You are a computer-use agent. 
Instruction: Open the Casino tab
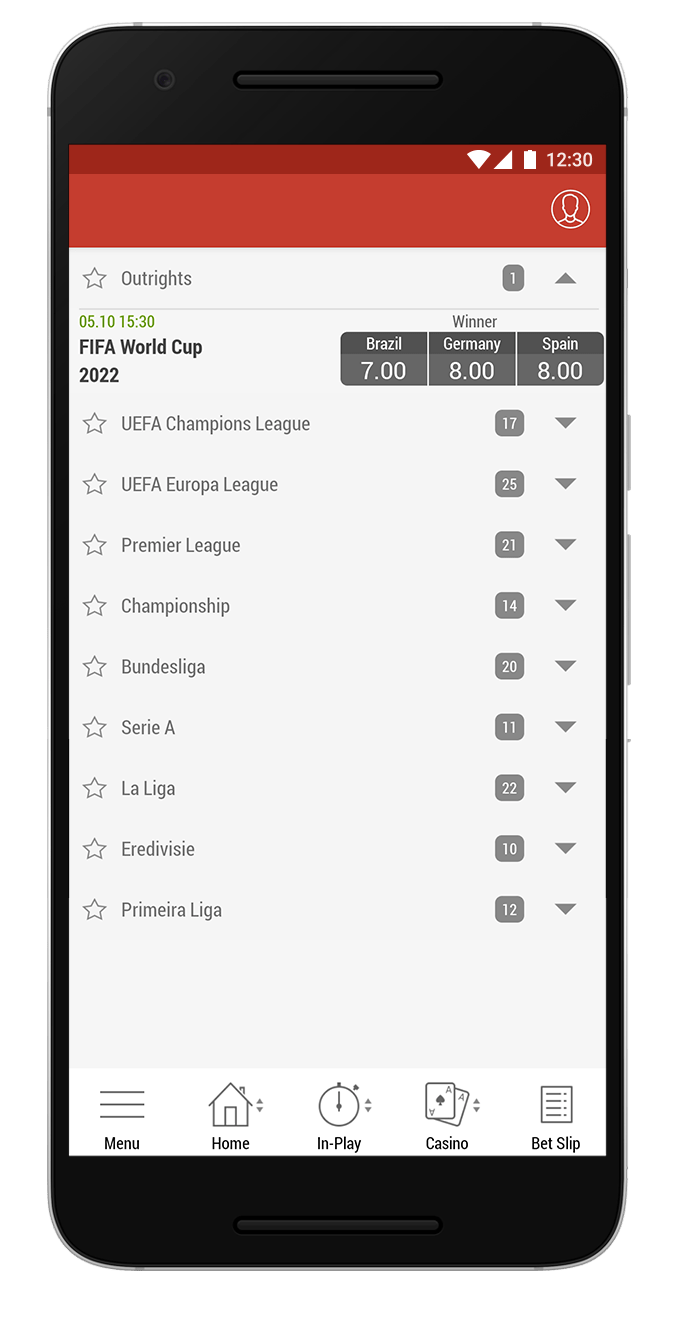coord(447,1116)
